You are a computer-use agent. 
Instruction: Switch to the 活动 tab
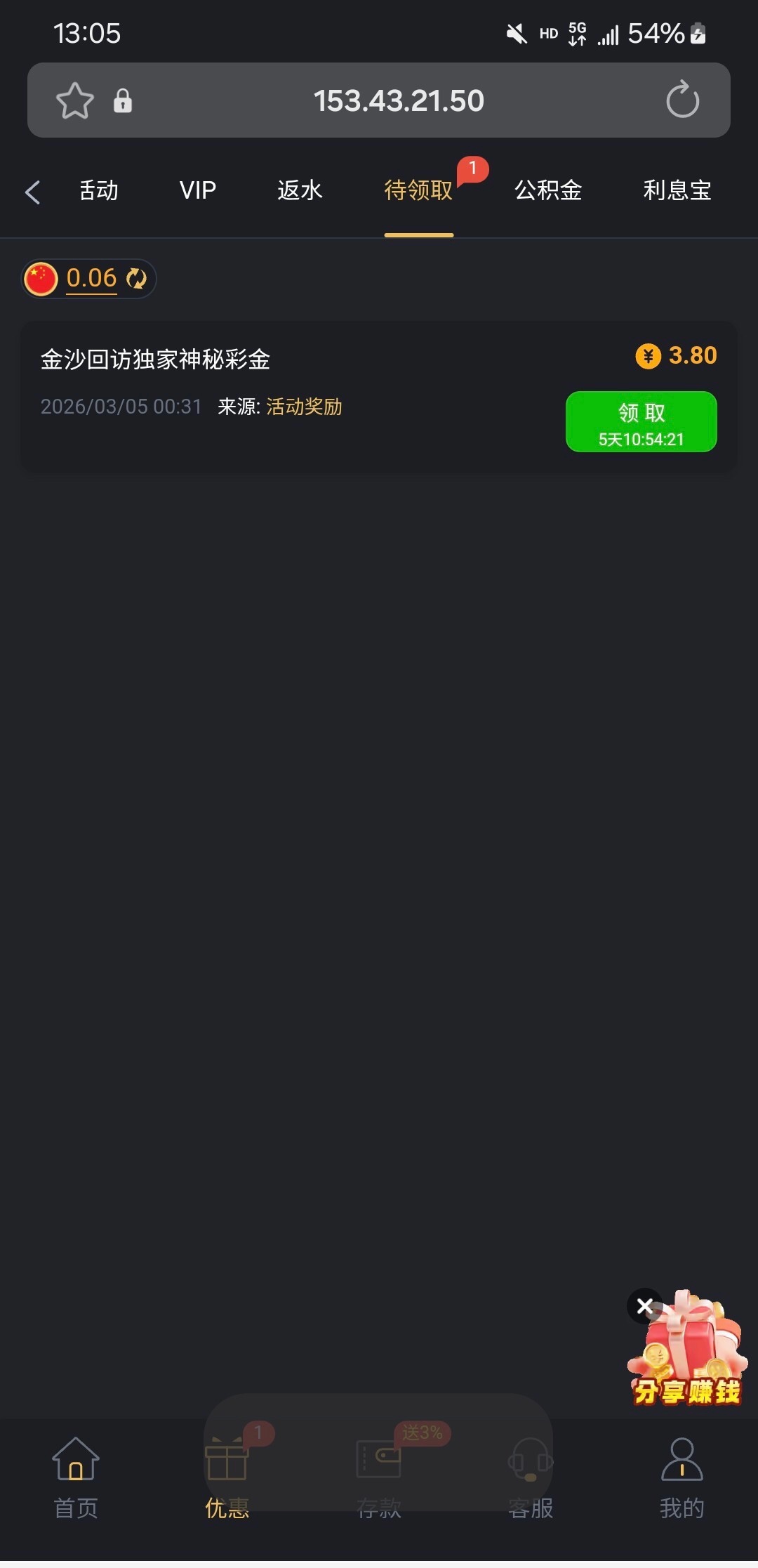tap(98, 190)
